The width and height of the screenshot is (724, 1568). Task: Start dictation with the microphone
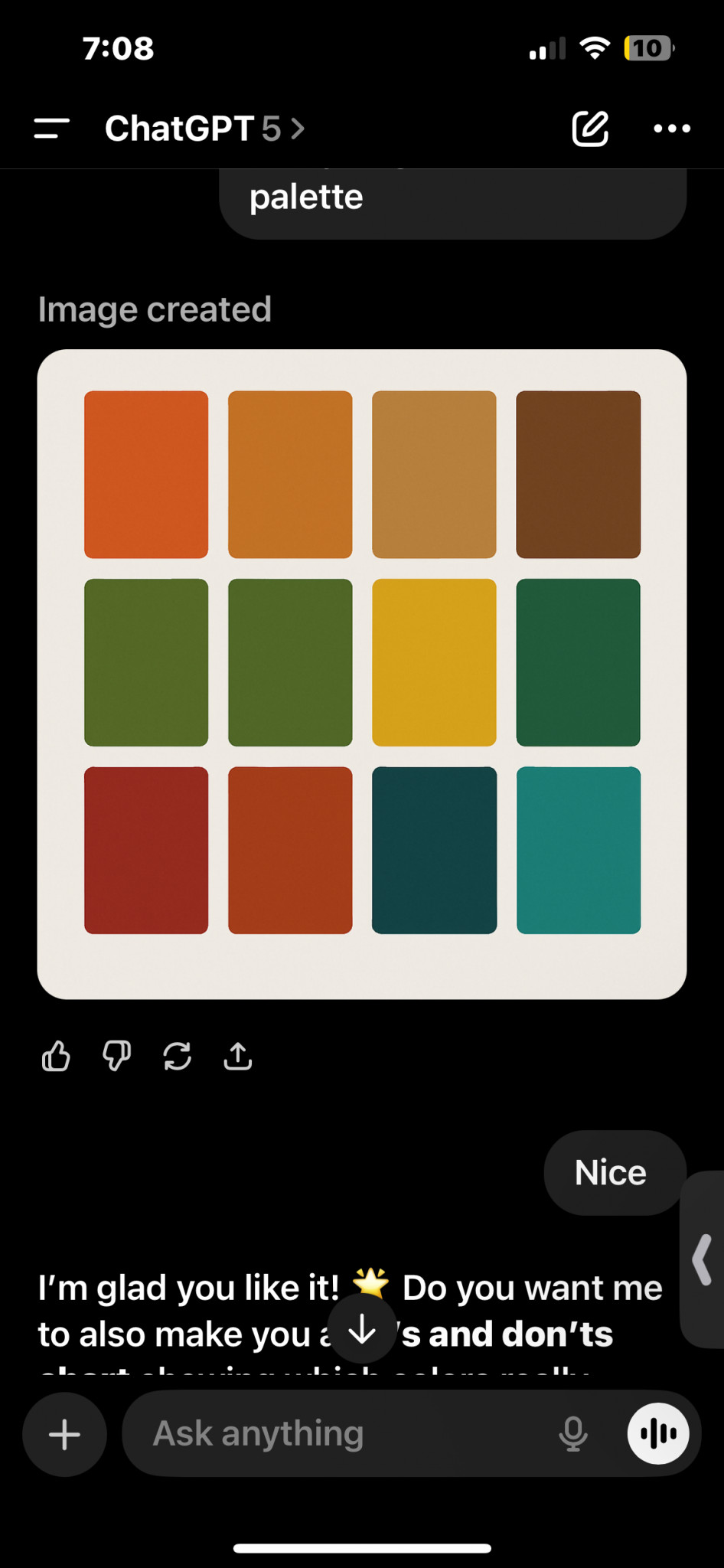pos(573,1434)
